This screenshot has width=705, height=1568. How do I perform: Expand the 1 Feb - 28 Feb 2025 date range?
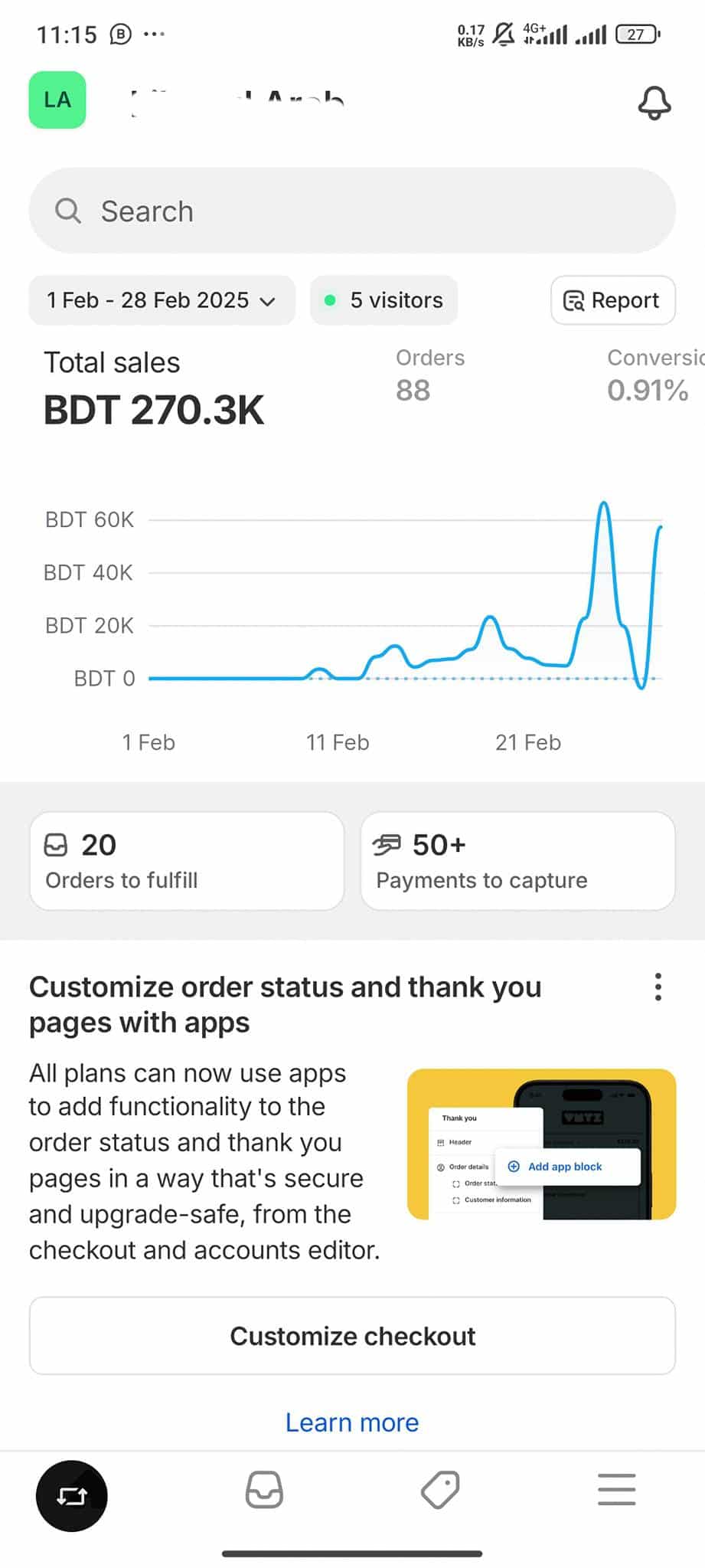[x=162, y=300]
